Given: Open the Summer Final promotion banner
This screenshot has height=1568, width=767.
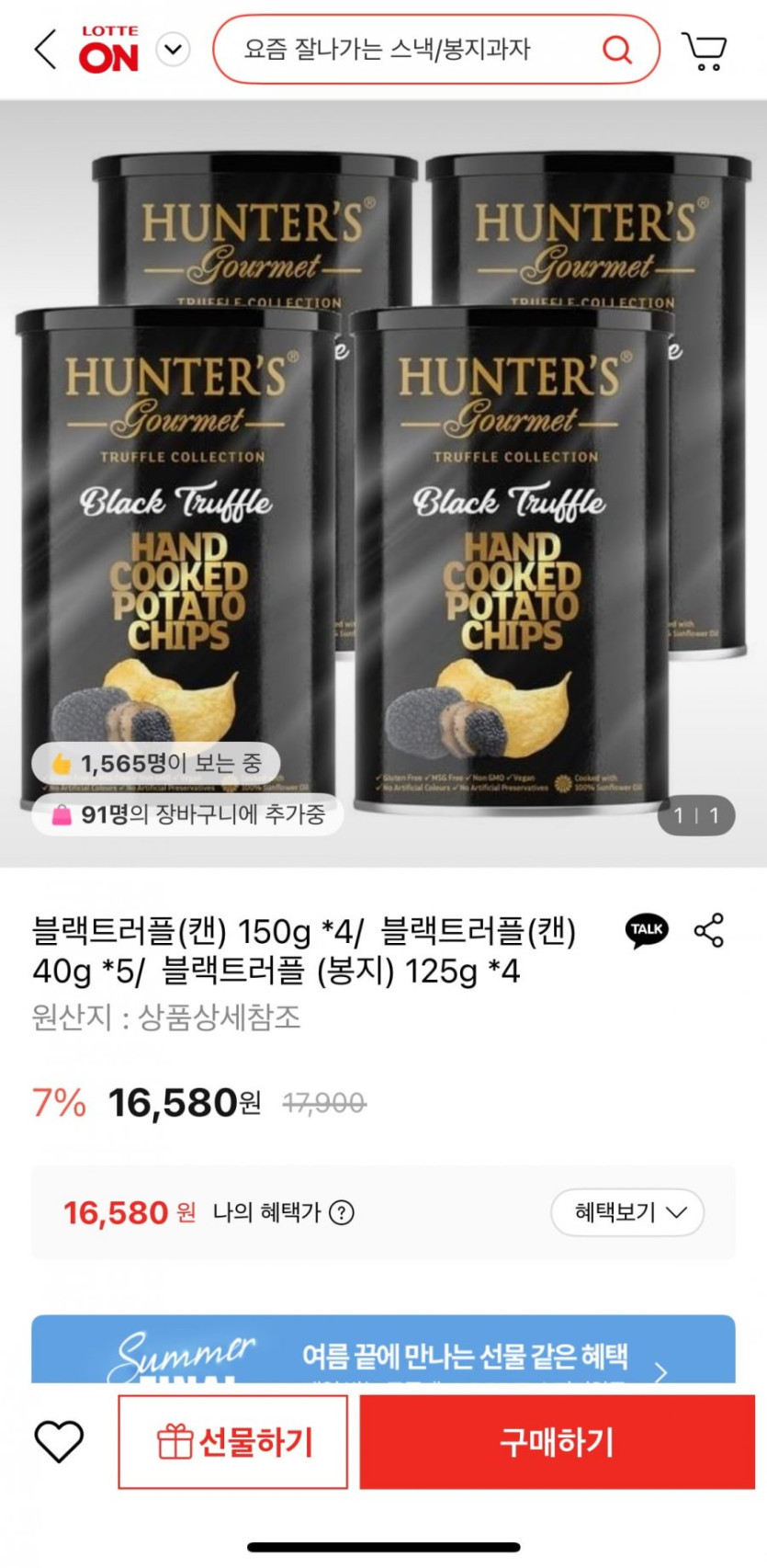Looking at the screenshot, I should (x=383, y=1351).
